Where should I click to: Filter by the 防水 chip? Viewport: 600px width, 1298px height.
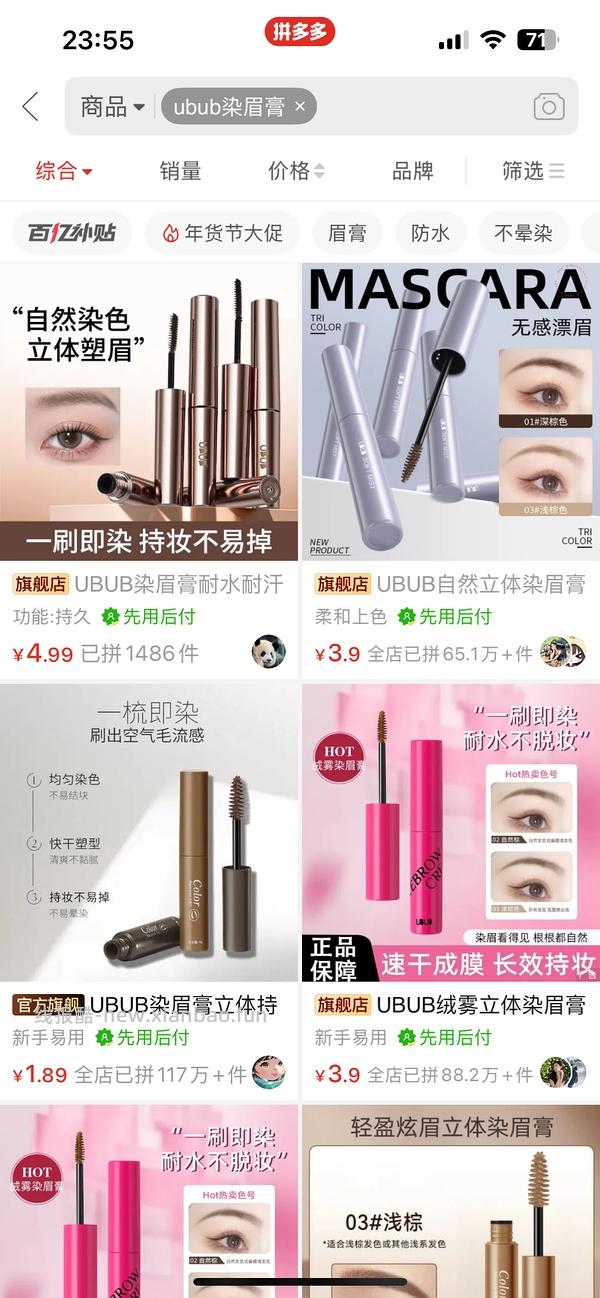pyautogui.click(x=430, y=233)
